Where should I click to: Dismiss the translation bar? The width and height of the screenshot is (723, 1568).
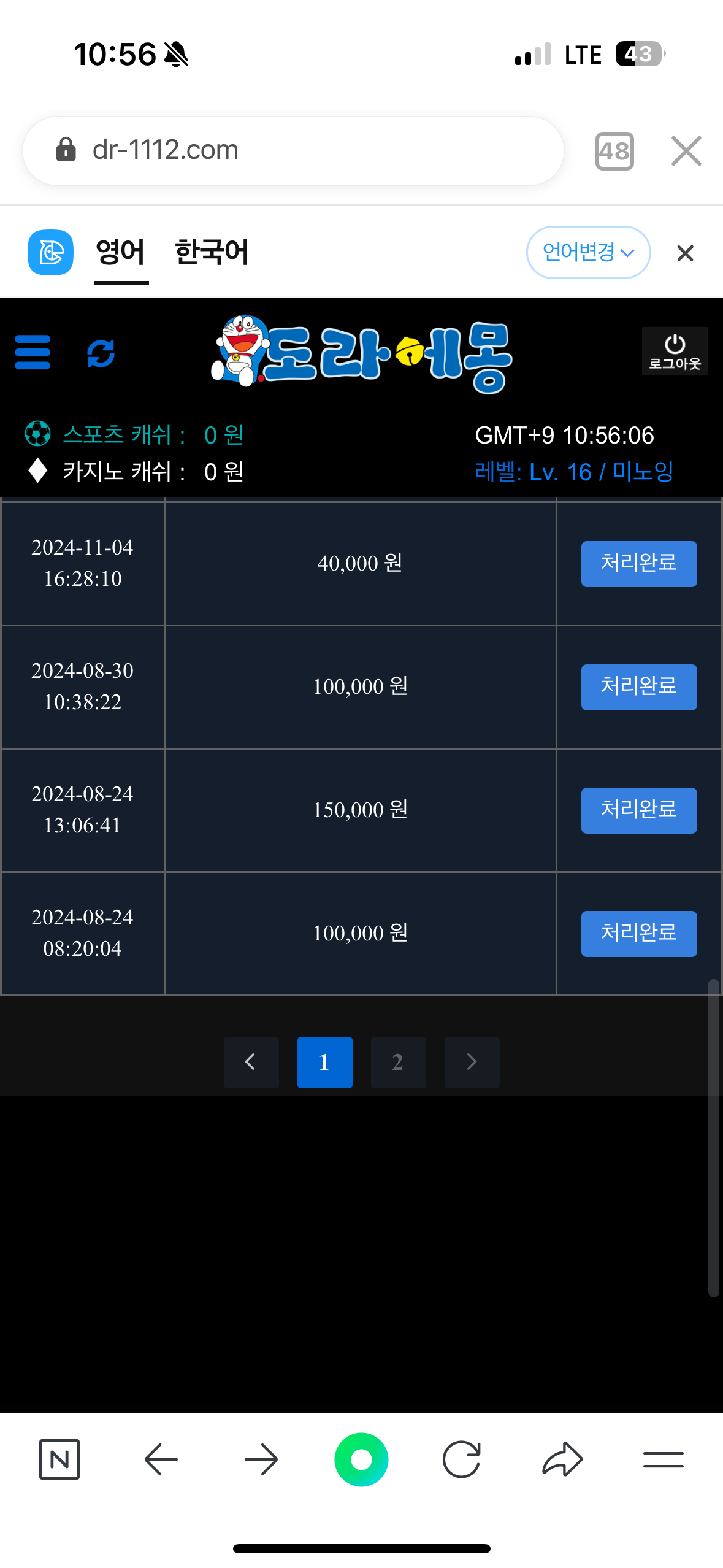coord(685,253)
